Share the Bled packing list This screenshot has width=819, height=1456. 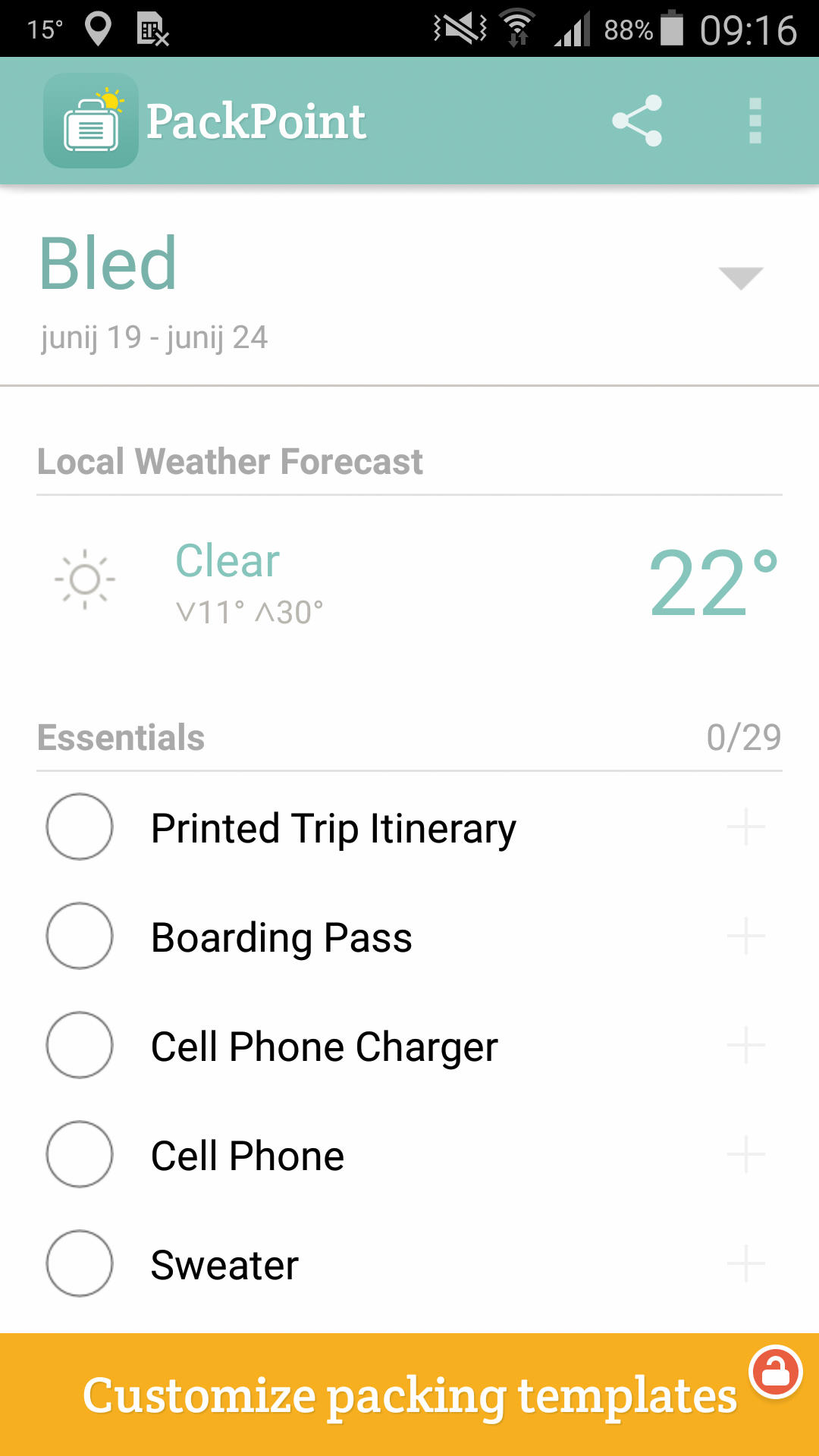637,121
